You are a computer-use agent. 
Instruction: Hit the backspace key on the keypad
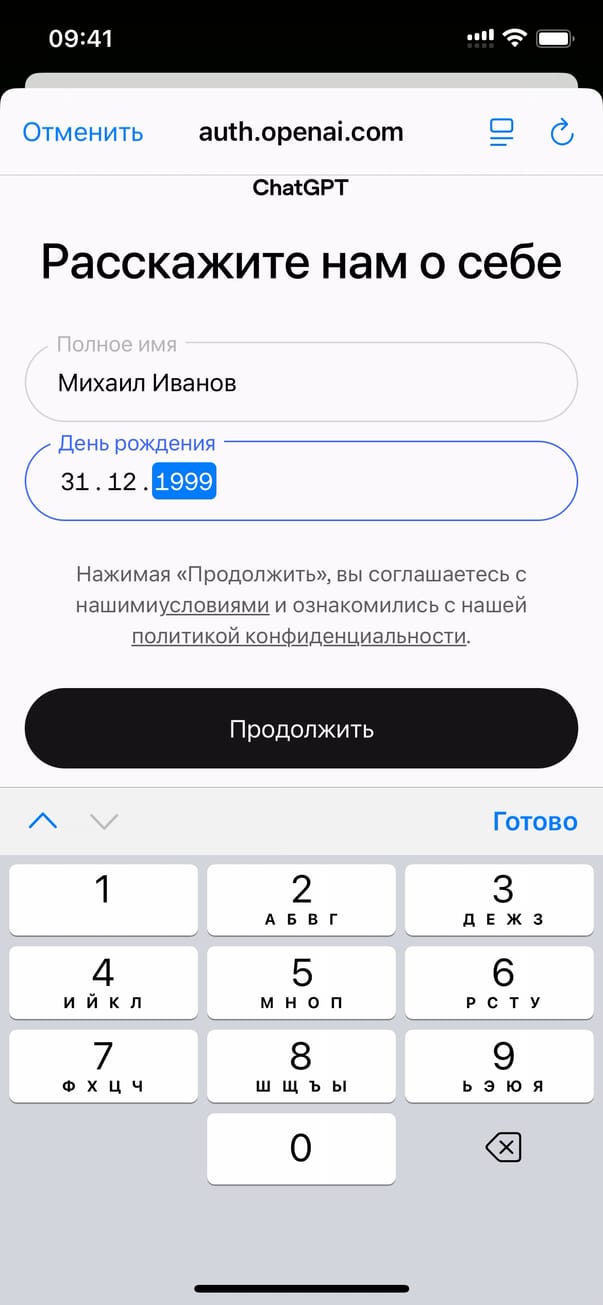(502, 1148)
